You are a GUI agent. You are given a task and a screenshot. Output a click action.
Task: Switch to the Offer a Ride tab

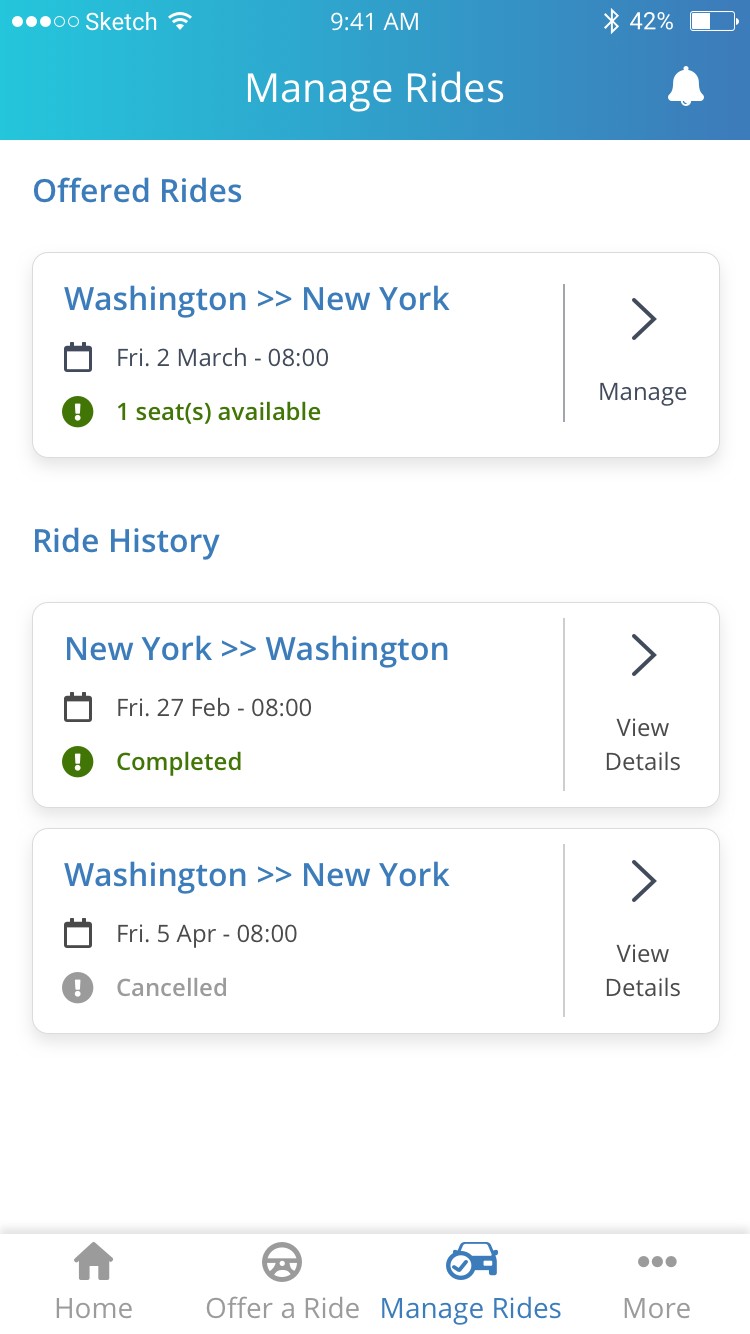282,1282
